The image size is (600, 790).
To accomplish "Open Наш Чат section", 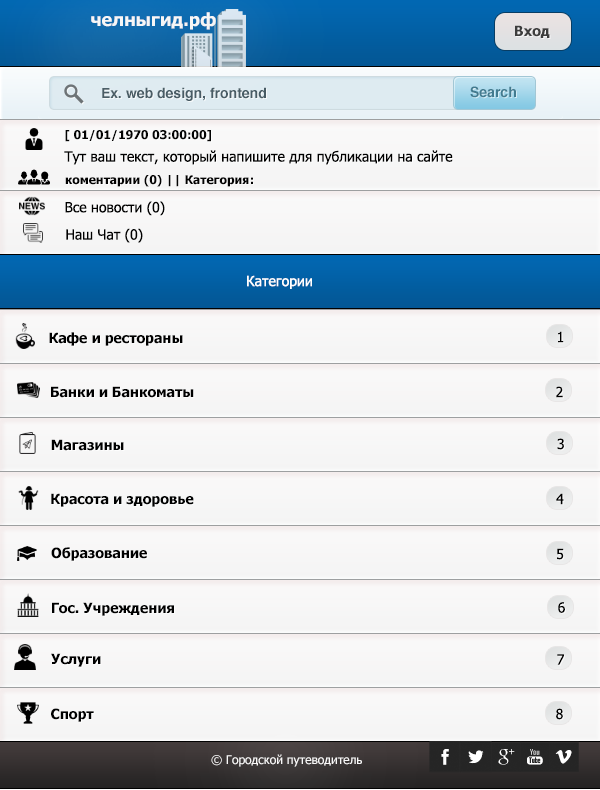I will (104, 235).
